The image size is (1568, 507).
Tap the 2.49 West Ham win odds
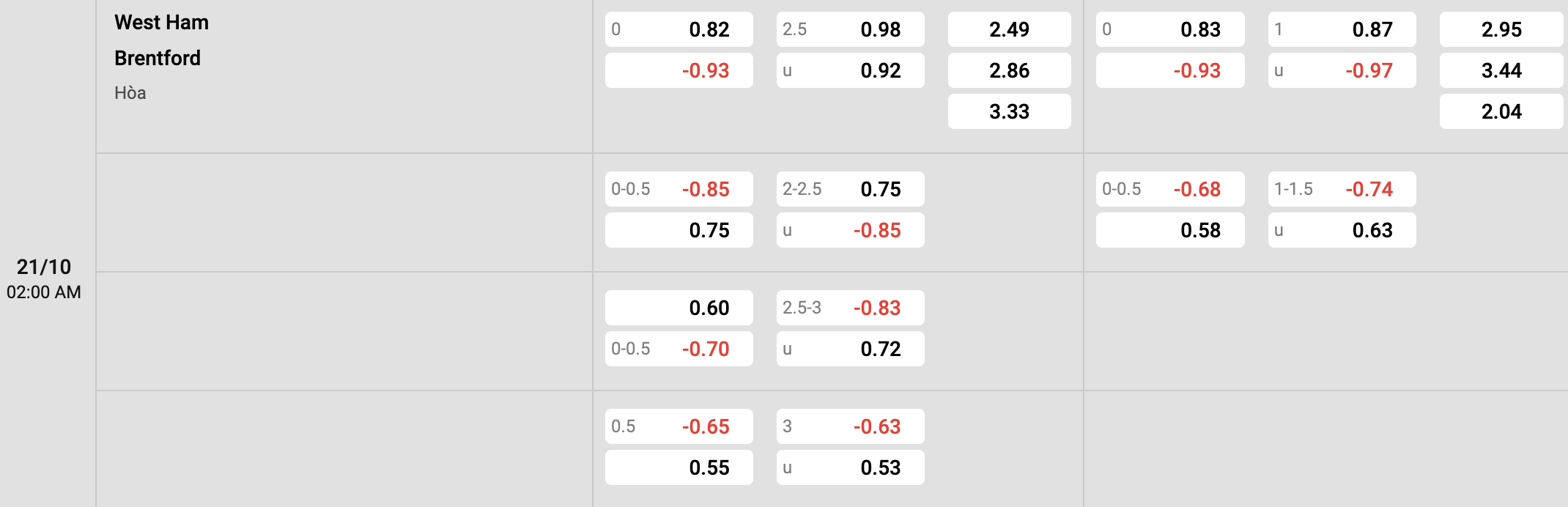tap(1009, 29)
